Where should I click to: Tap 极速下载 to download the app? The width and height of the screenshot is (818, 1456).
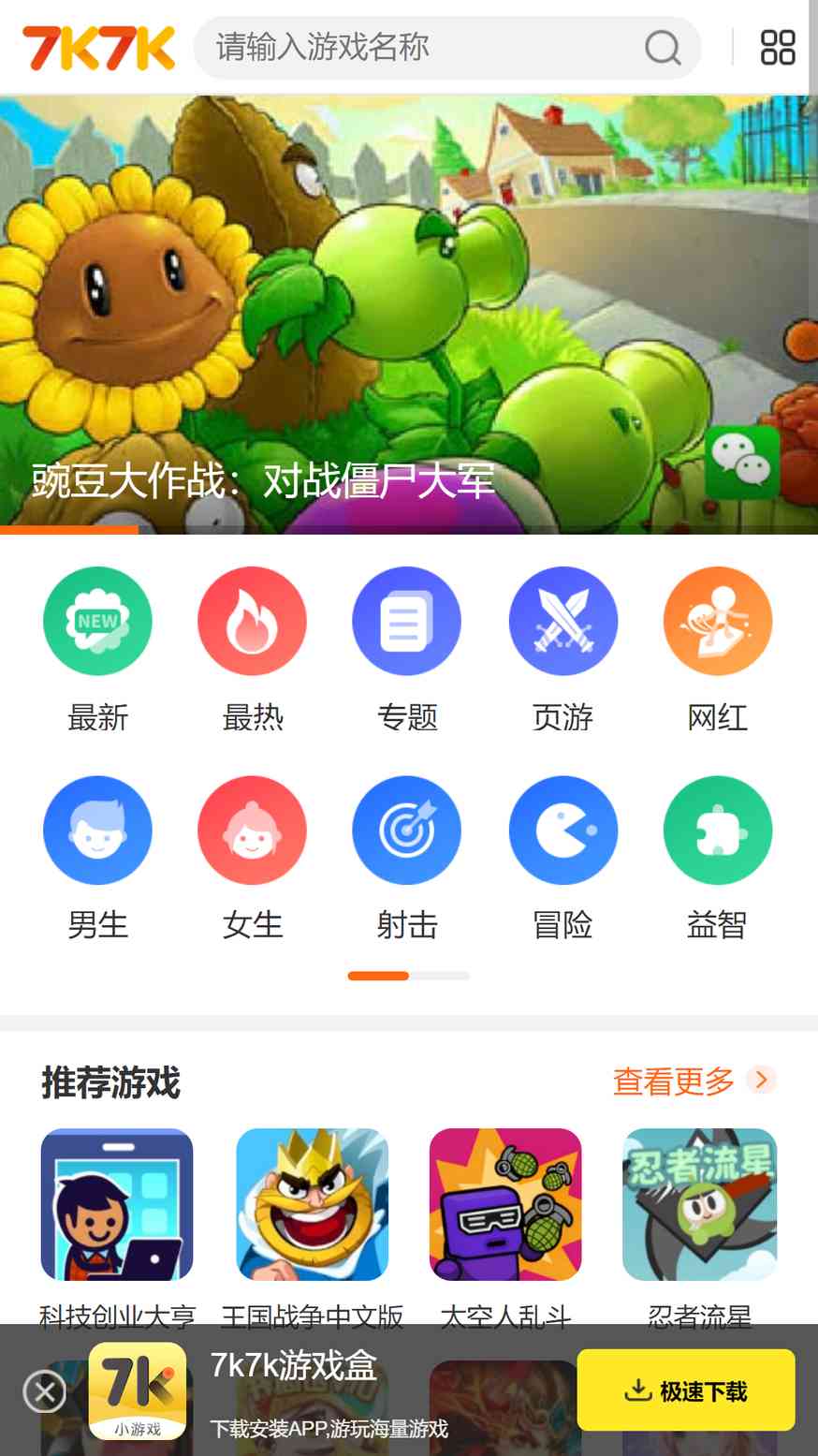click(x=685, y=1390)
